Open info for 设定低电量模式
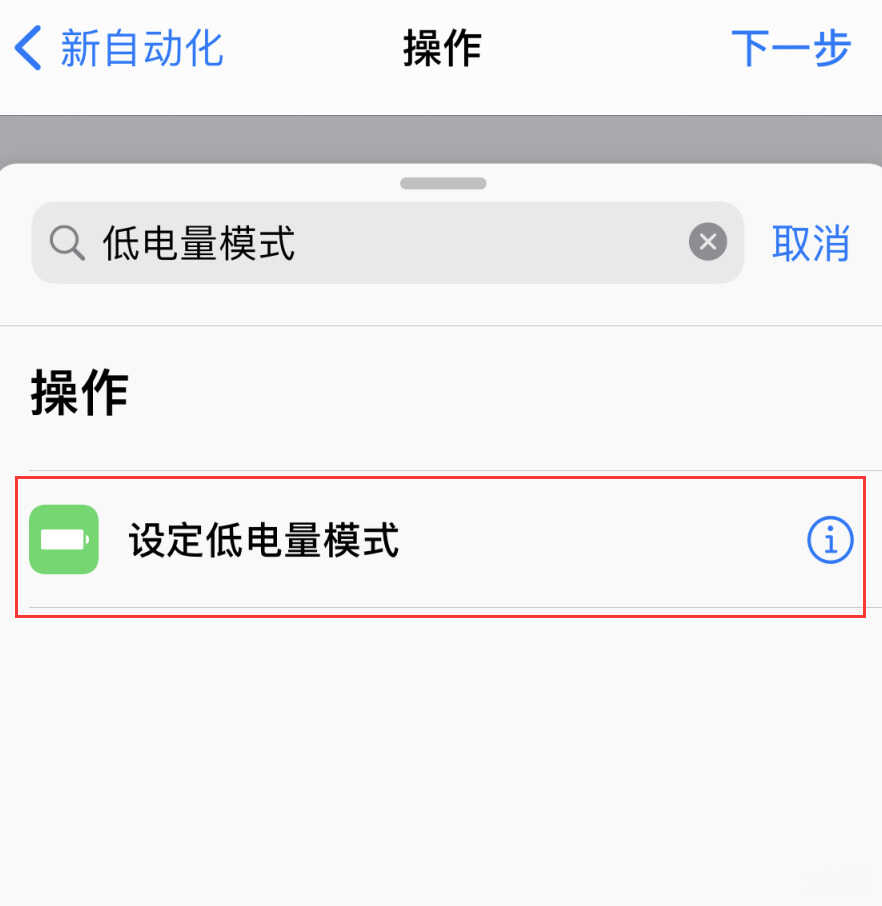The width and height of the screenshot is (882, 906). click(829, 541)
